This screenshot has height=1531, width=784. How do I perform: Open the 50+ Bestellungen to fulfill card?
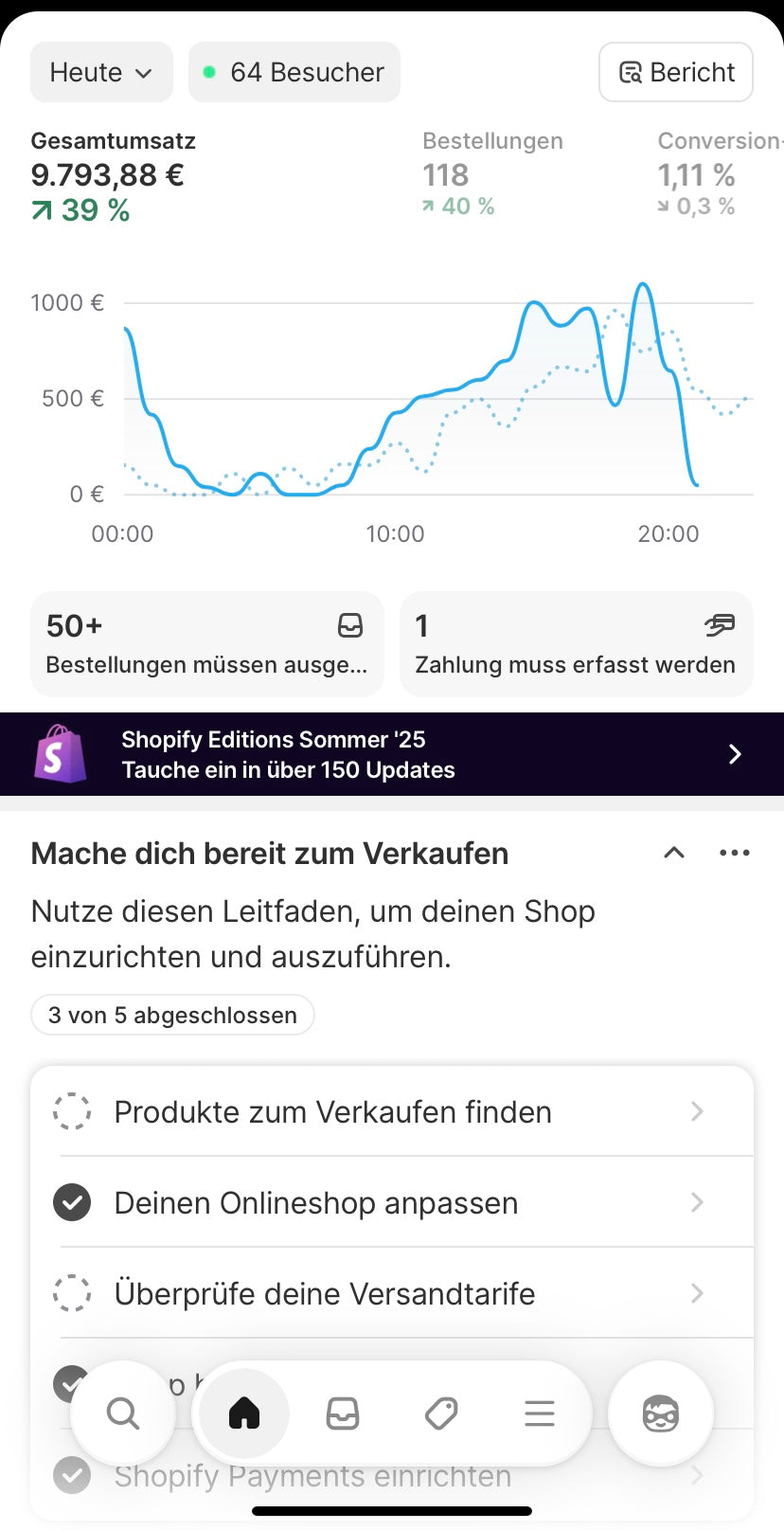(x=206, y=644)
